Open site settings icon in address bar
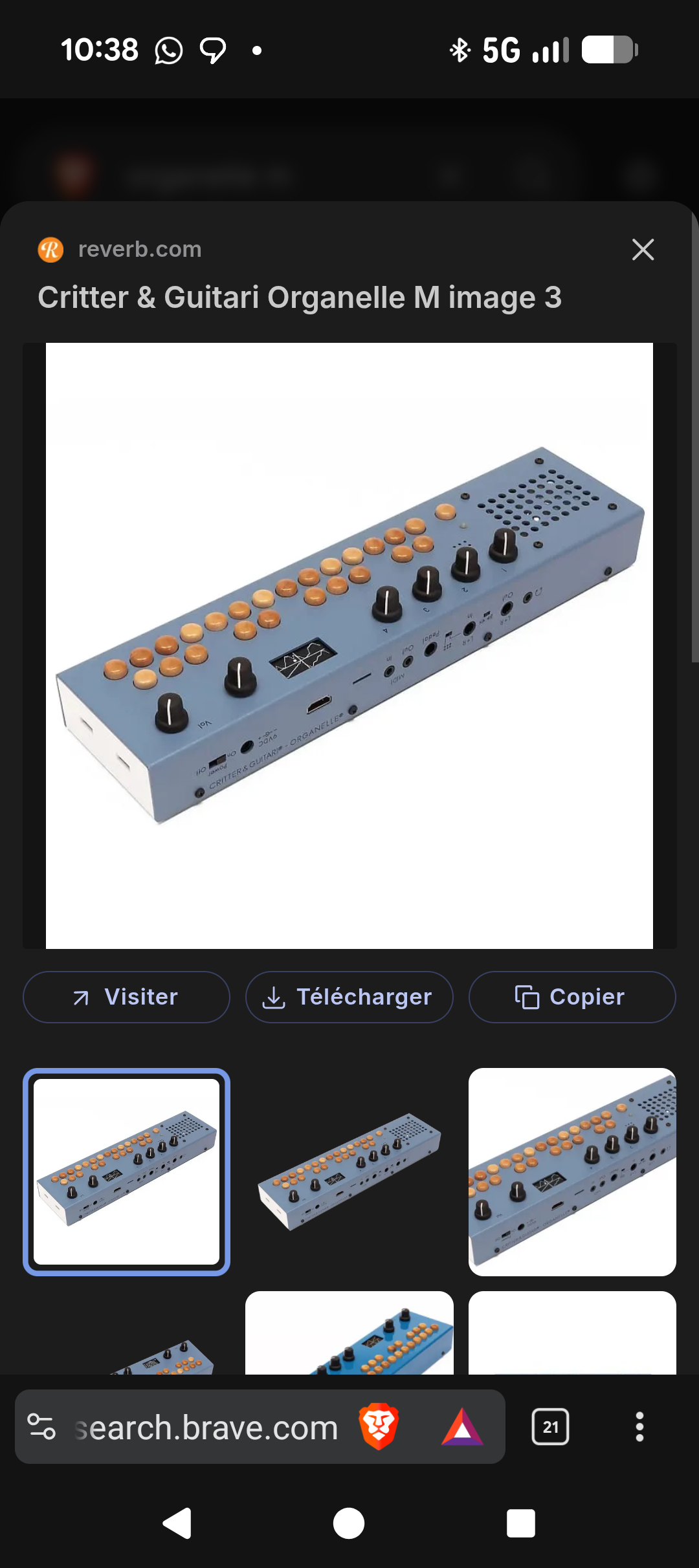The height and width of the screenshot is (1568, 699). [x=42, y=1426]
